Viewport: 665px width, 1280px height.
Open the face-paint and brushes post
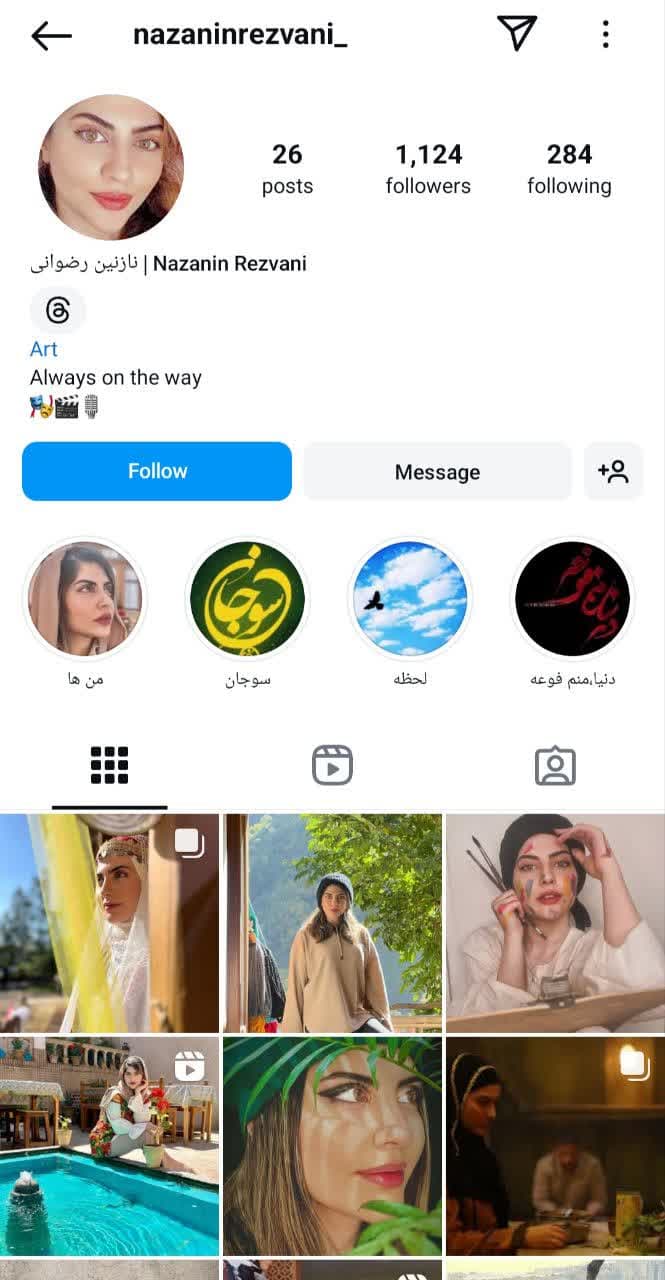point(555,922)
